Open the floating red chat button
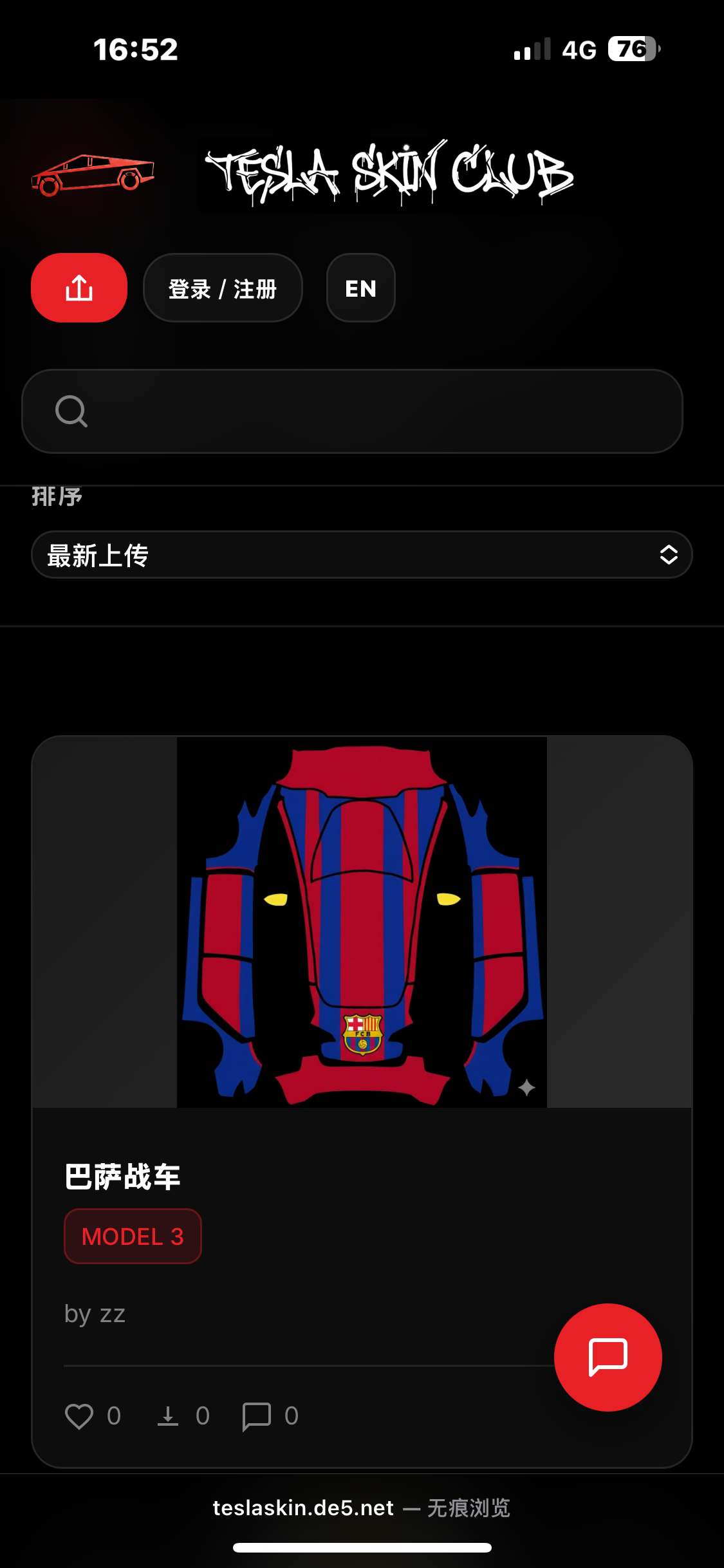Screen dimensions: 724x1568 [608, 1357]
